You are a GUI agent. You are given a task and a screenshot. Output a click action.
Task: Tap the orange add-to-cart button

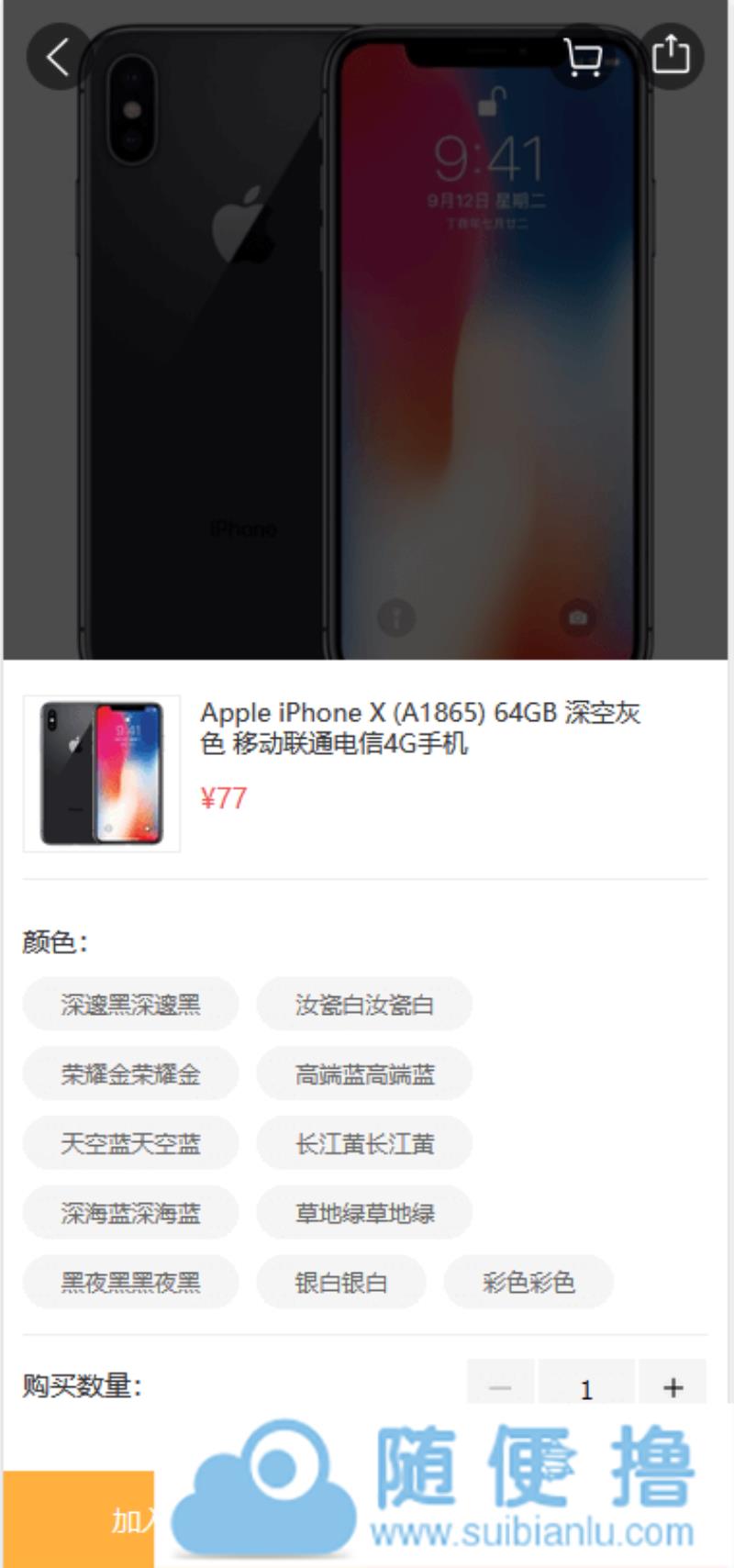78,1518
